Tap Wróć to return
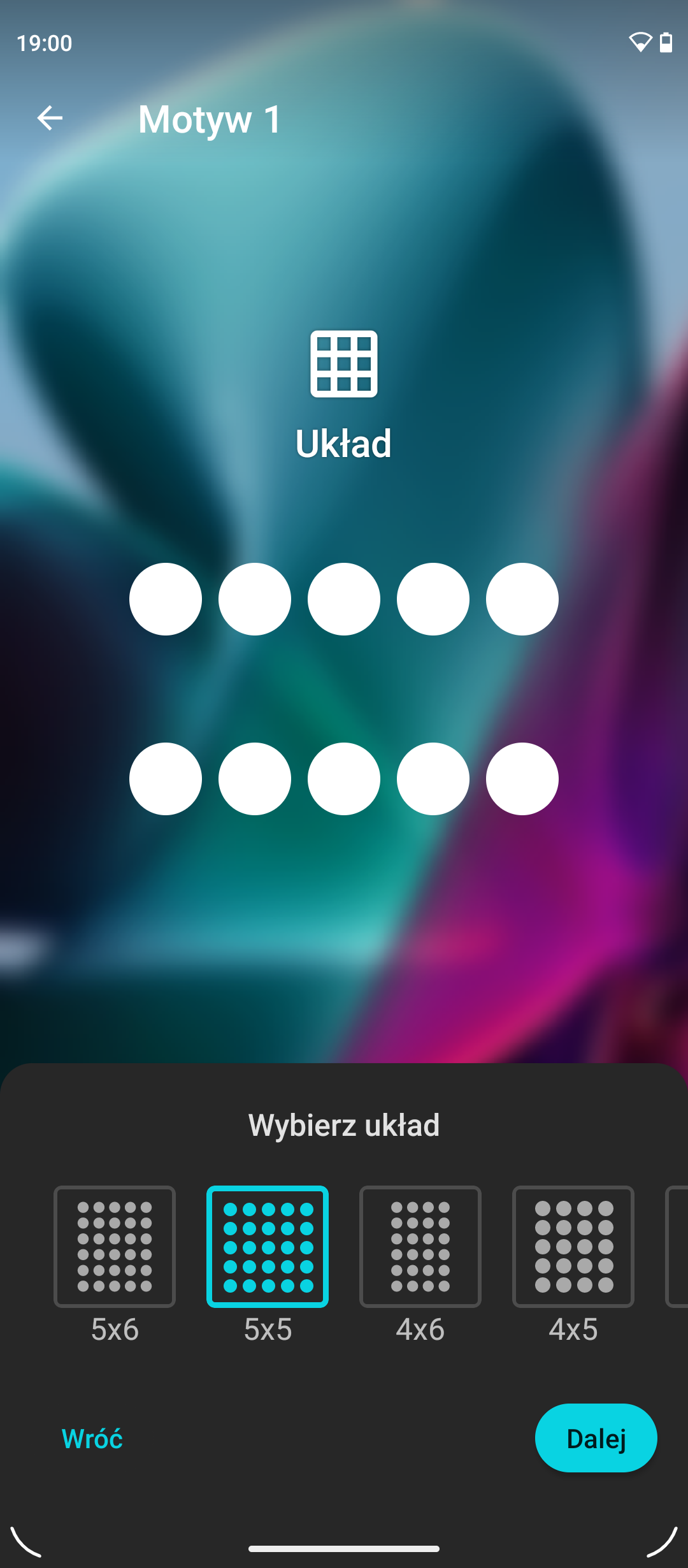 tap(92, 1439)
